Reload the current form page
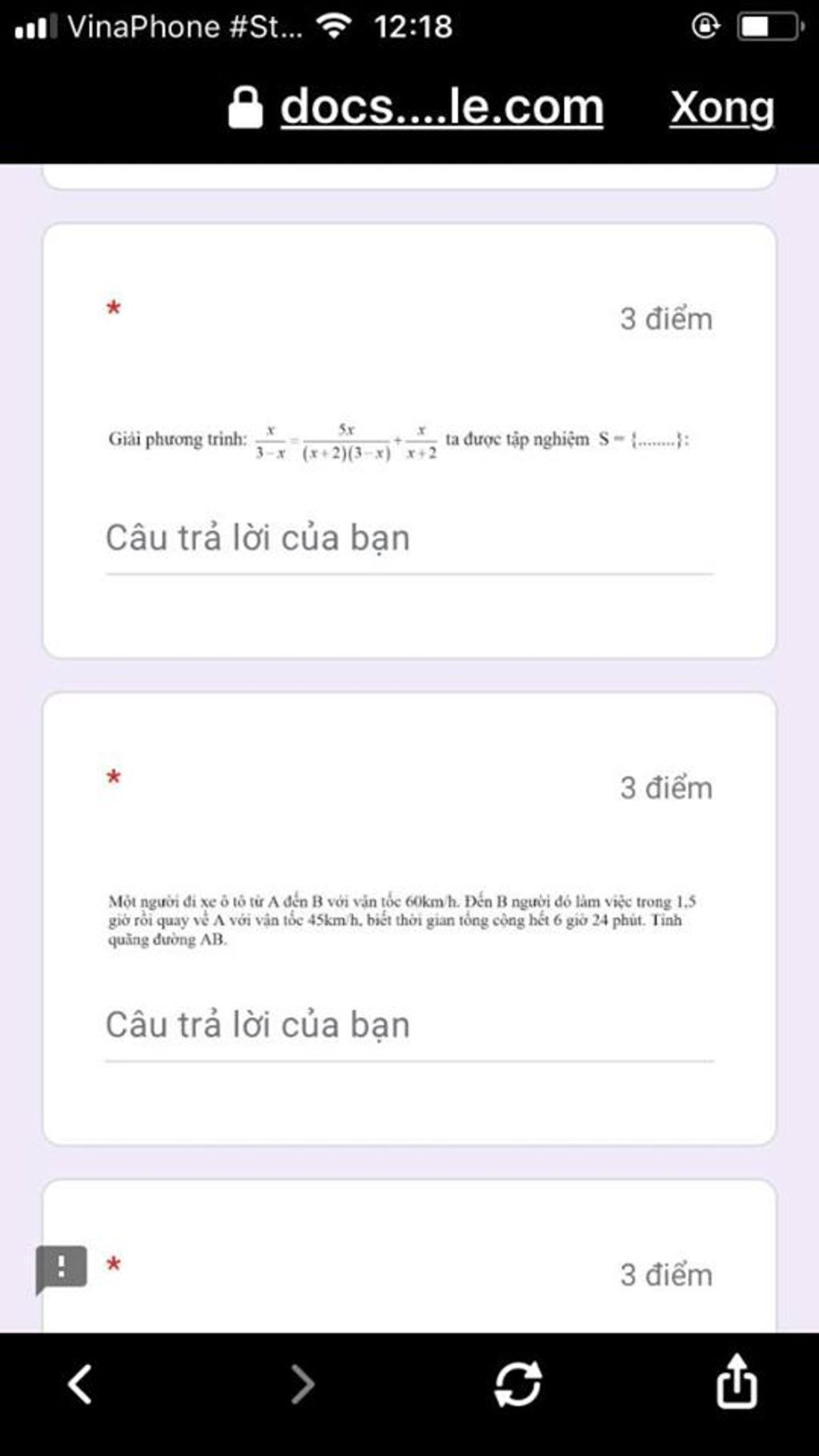 point(517,1384)
